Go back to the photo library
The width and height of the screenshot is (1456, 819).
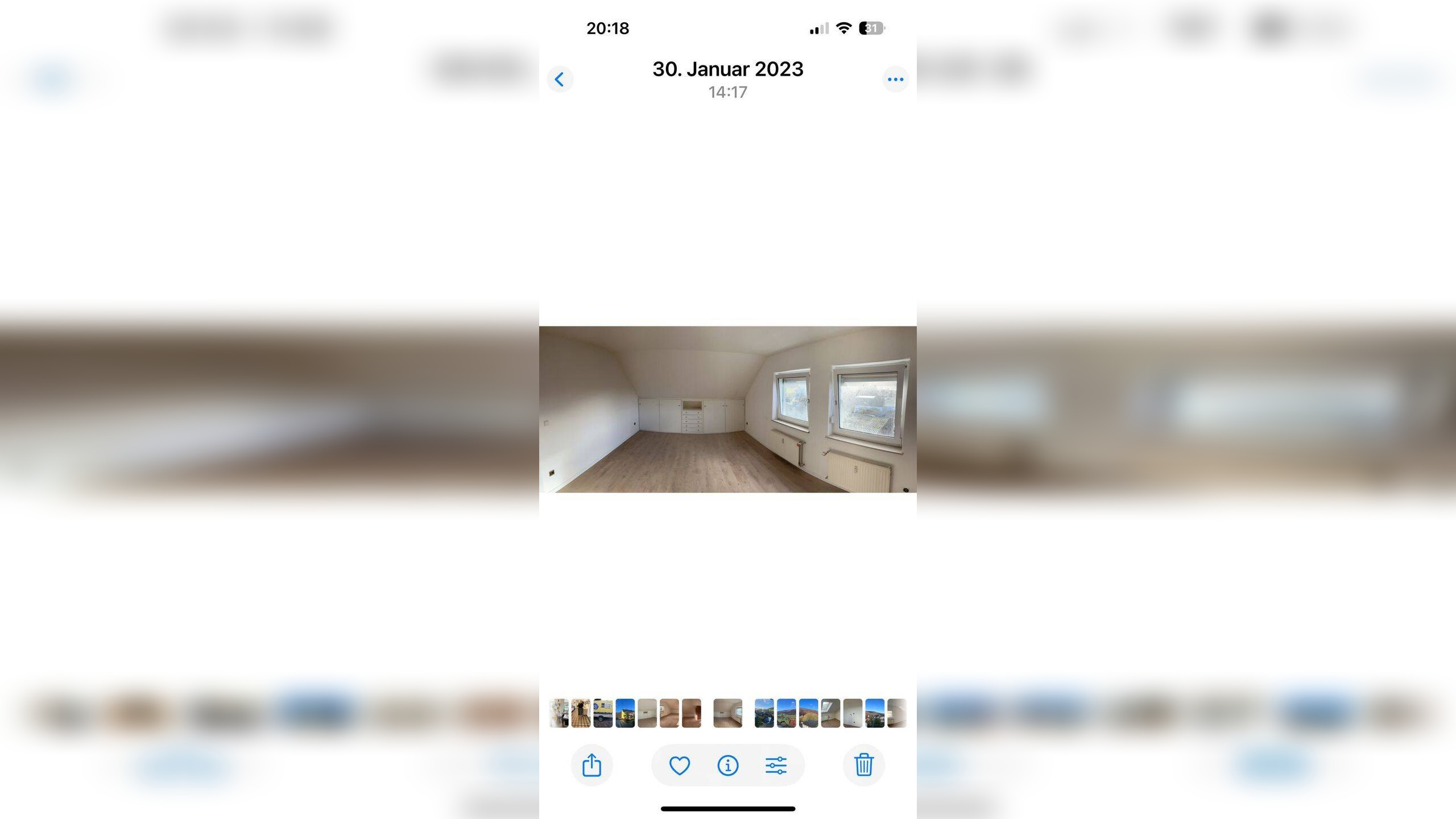[560, 79]
